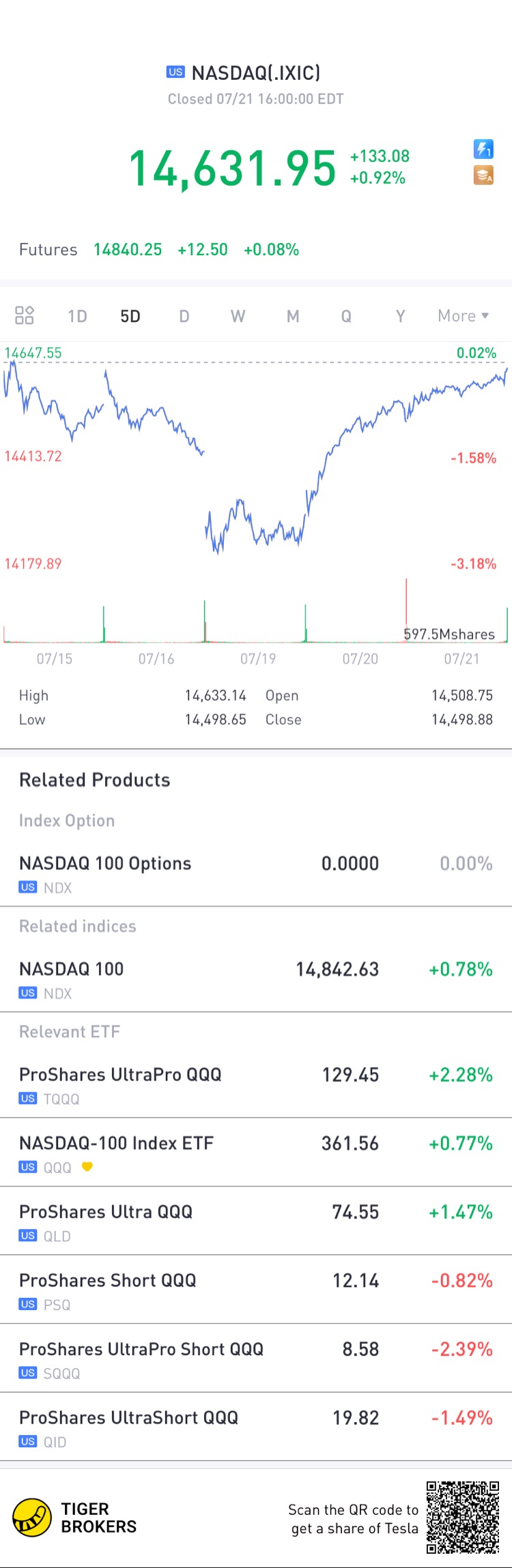
Task: Tap the orange icon beside the price
Action: [483, 175]
